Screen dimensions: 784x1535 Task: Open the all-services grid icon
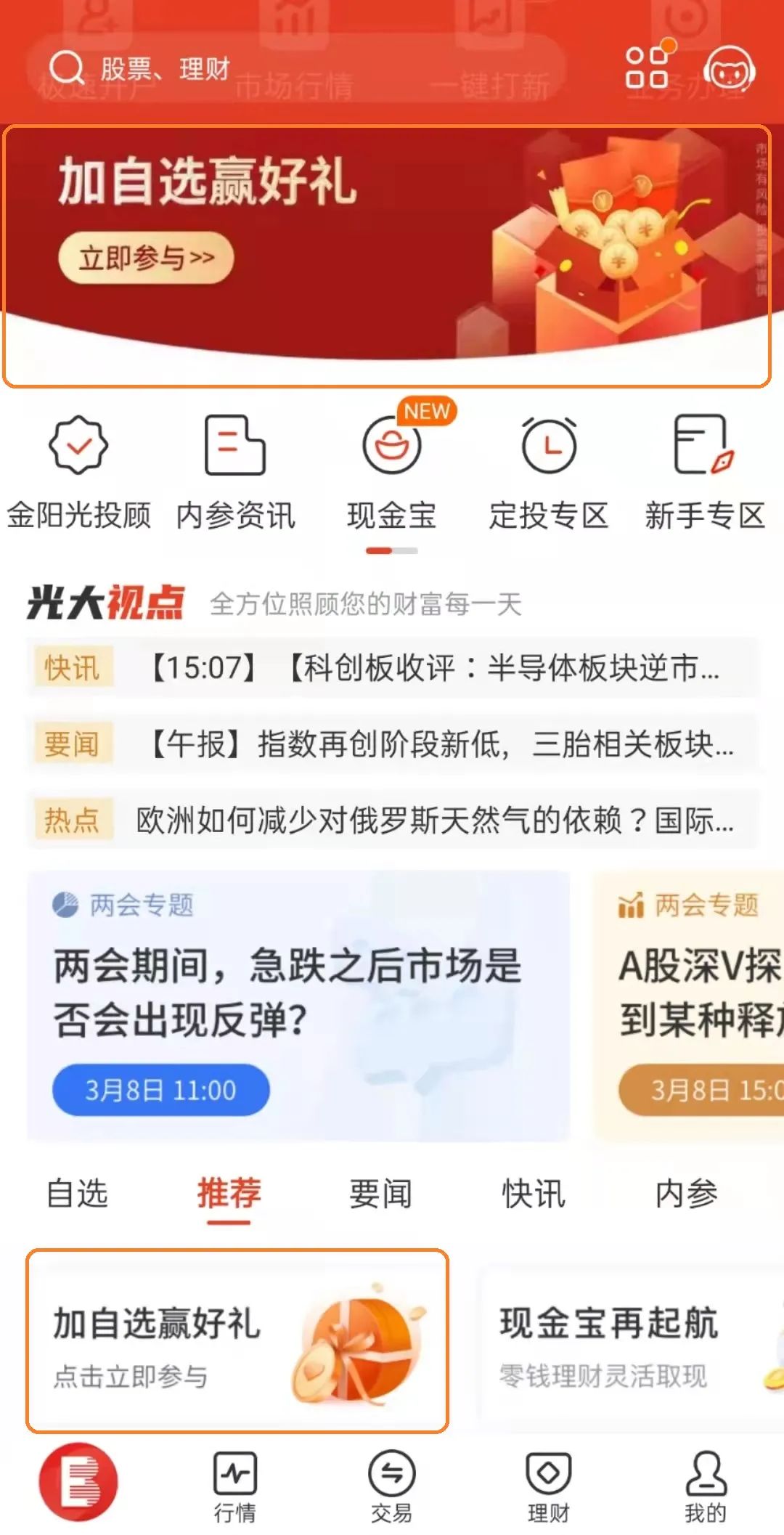646,68
